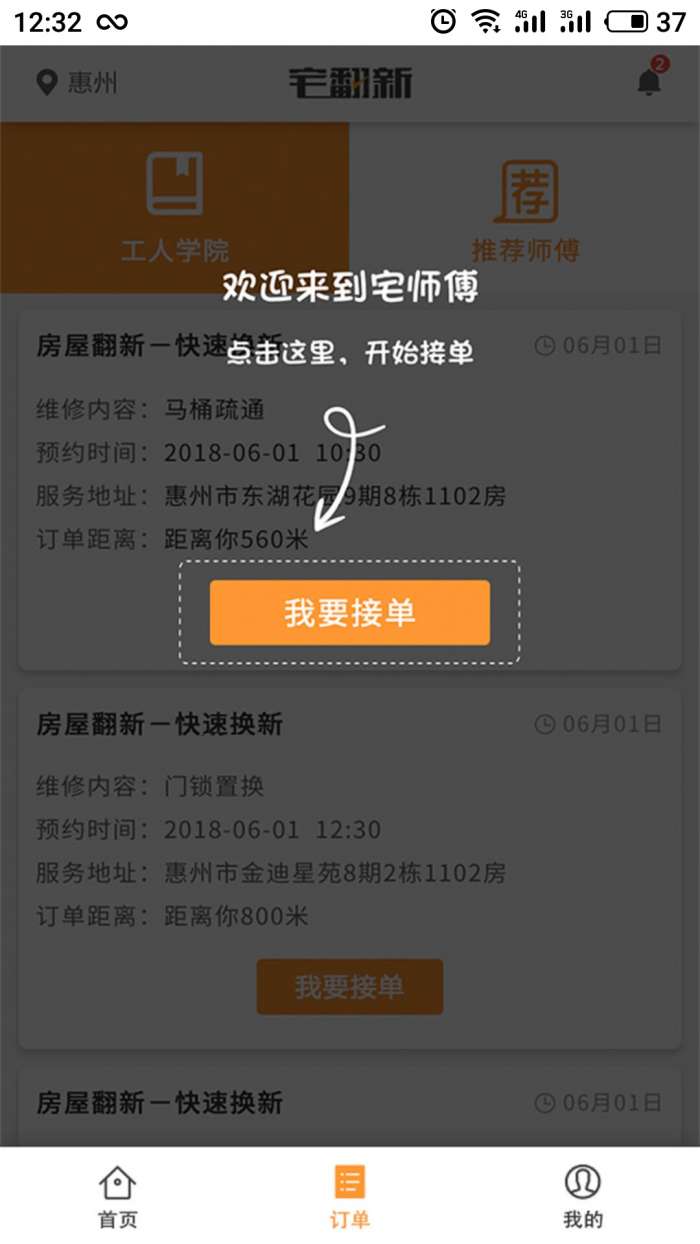Viewport: 700px width, 1244px height.
Task: Accept the 门锁置换 order
Action: click(349, 987)
